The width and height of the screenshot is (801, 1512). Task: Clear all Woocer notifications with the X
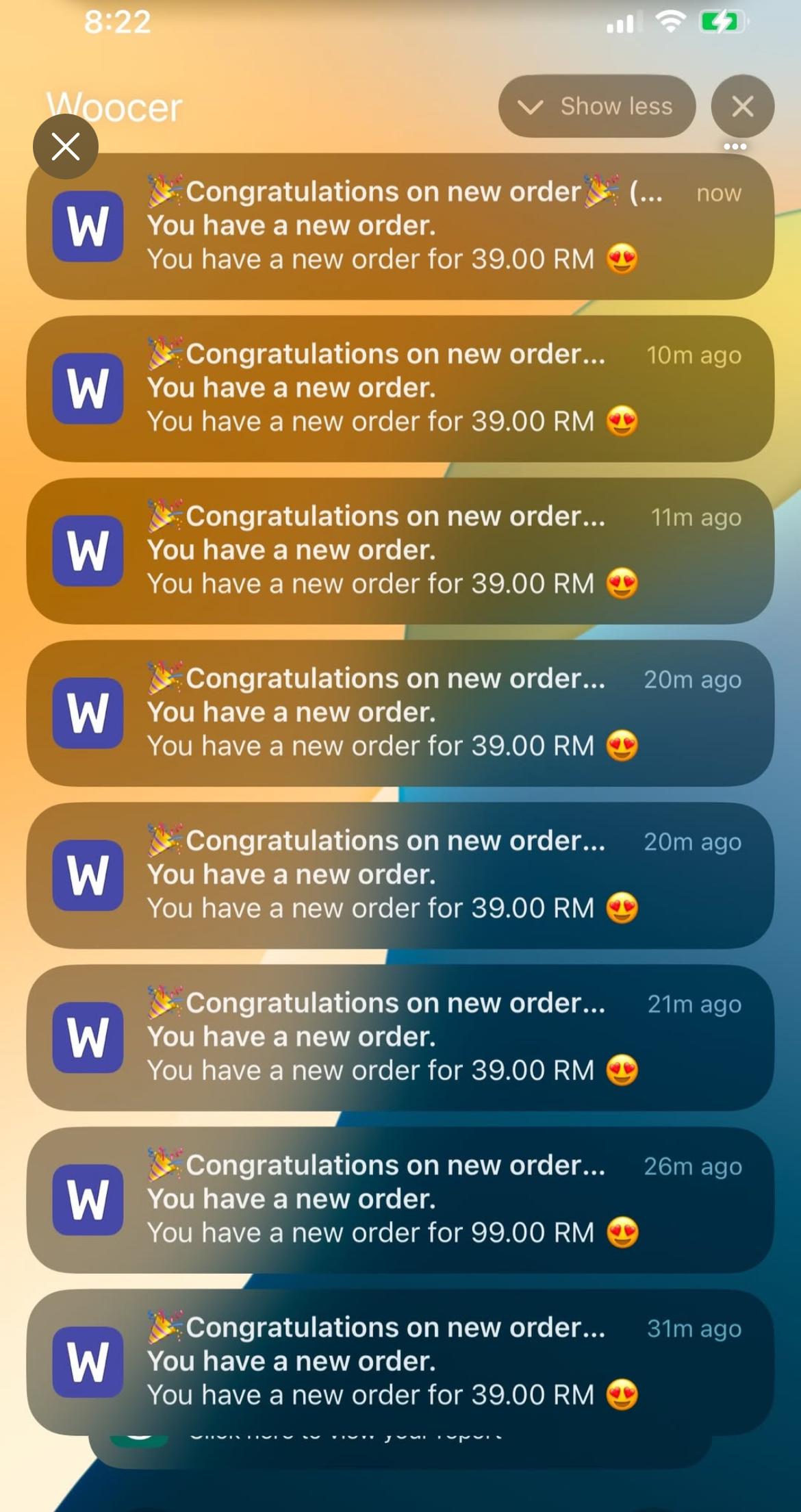point(742,106)
